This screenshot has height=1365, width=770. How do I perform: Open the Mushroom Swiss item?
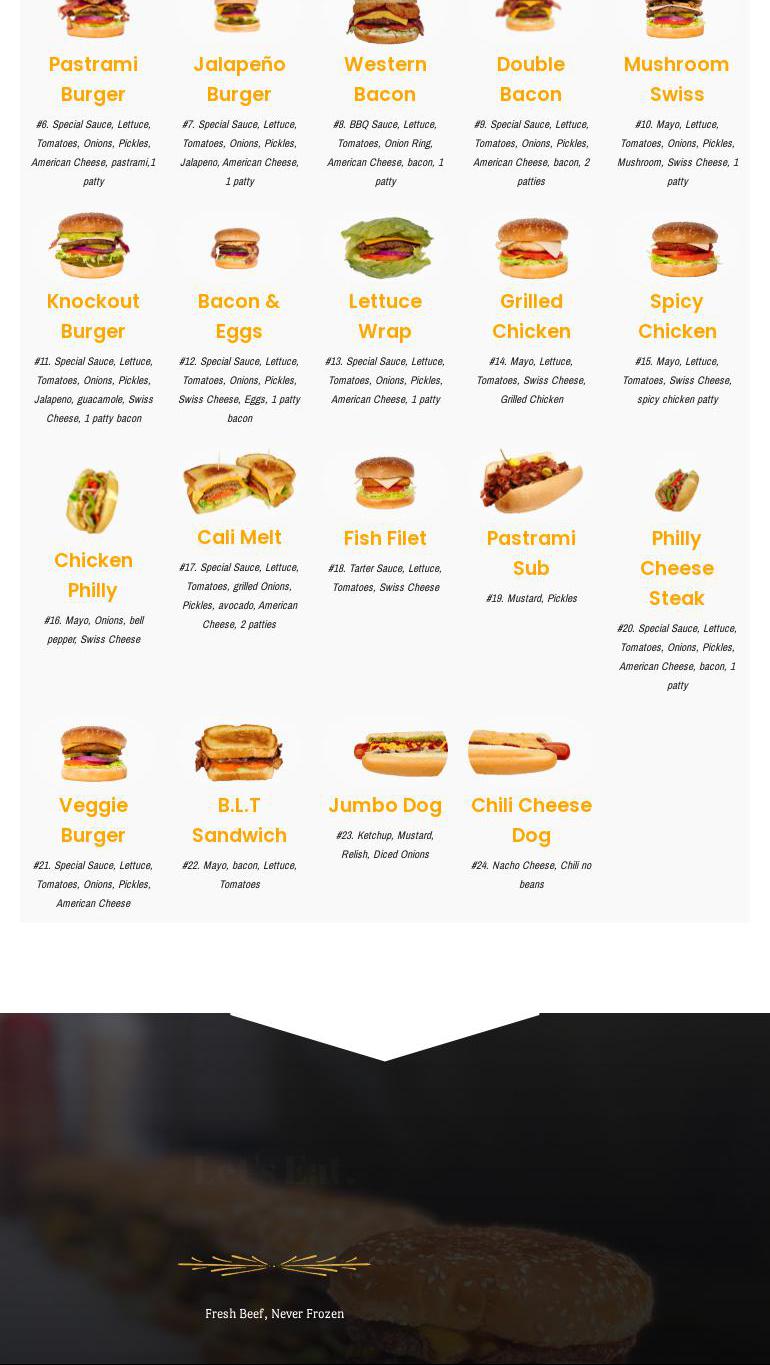coord(677,79)
